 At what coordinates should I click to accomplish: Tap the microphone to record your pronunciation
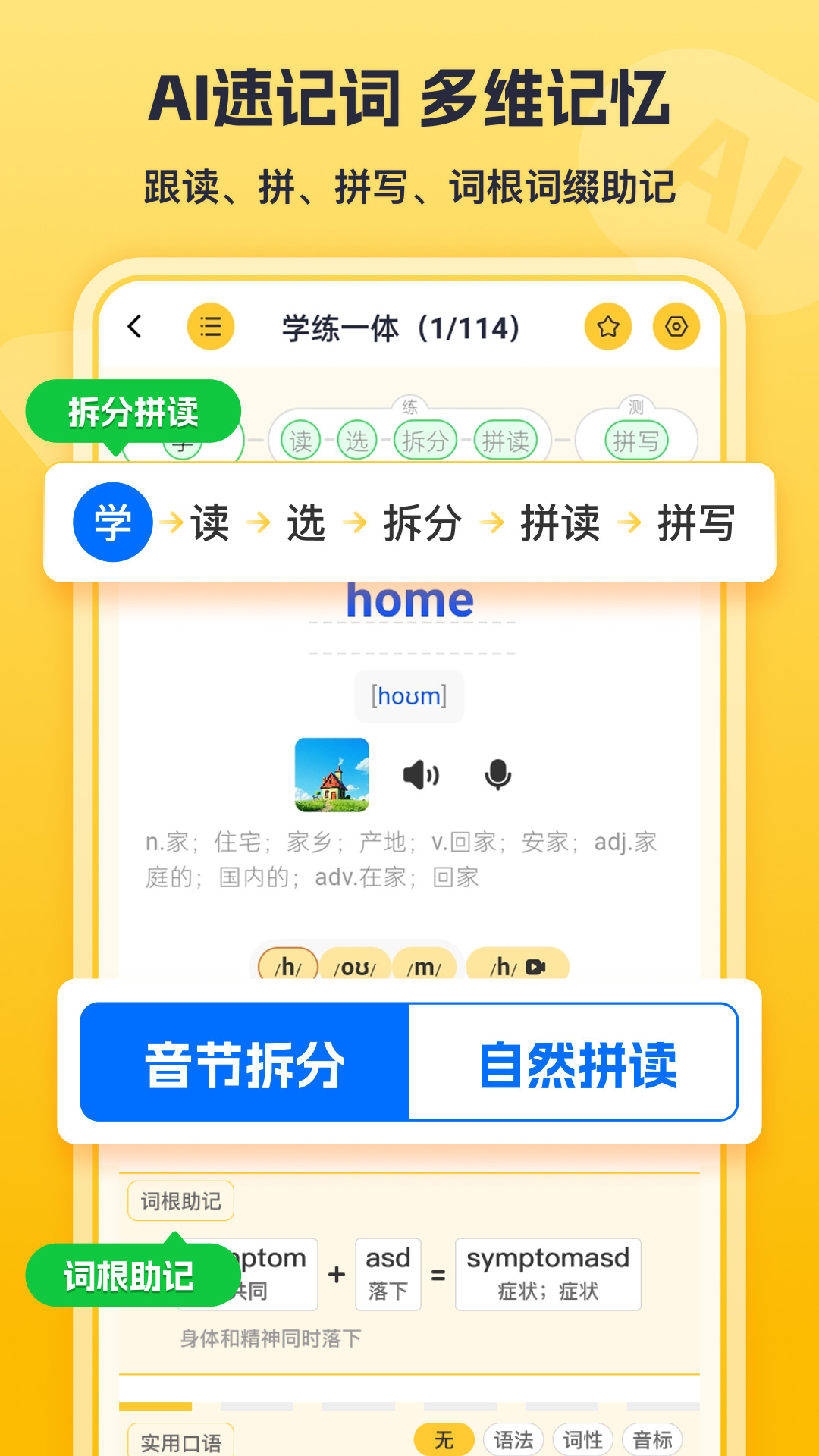point(498,775)
